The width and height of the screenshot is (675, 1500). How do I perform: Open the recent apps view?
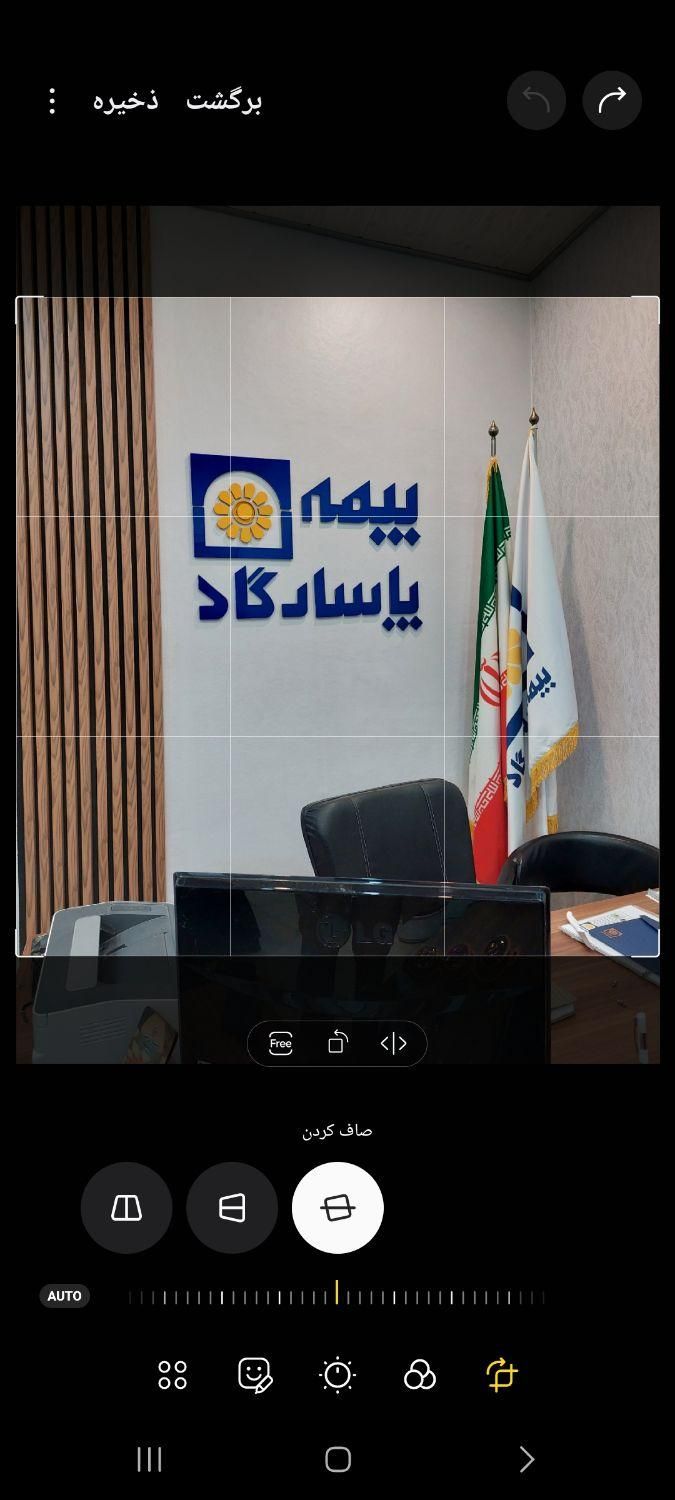point(149,1460)
